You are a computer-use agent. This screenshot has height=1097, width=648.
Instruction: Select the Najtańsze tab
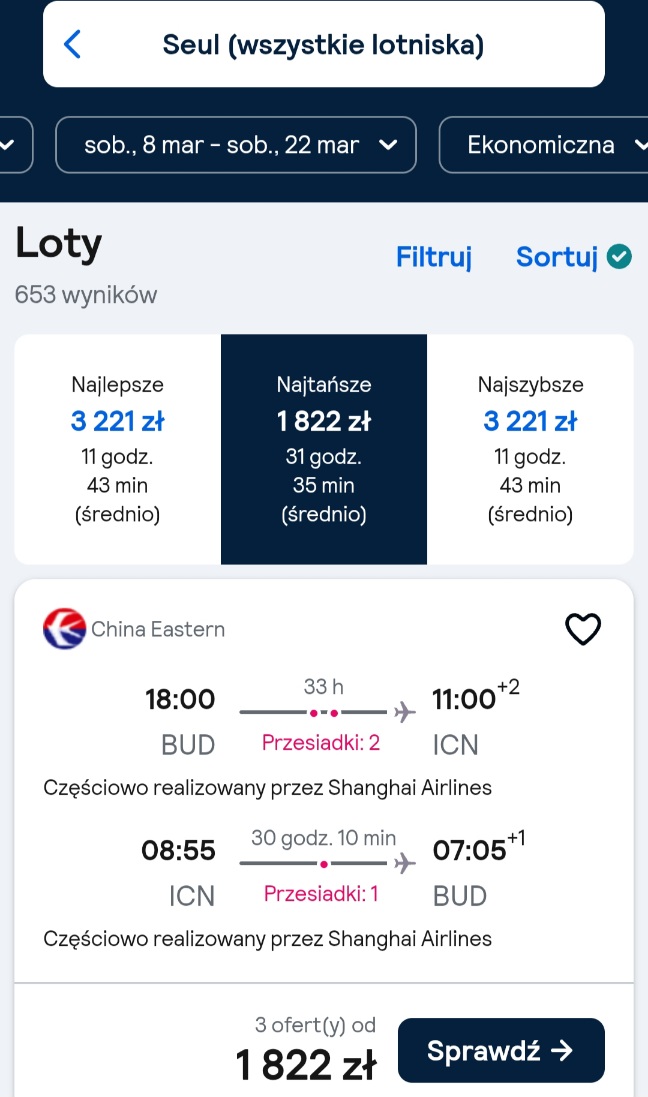tap(324, 449)
